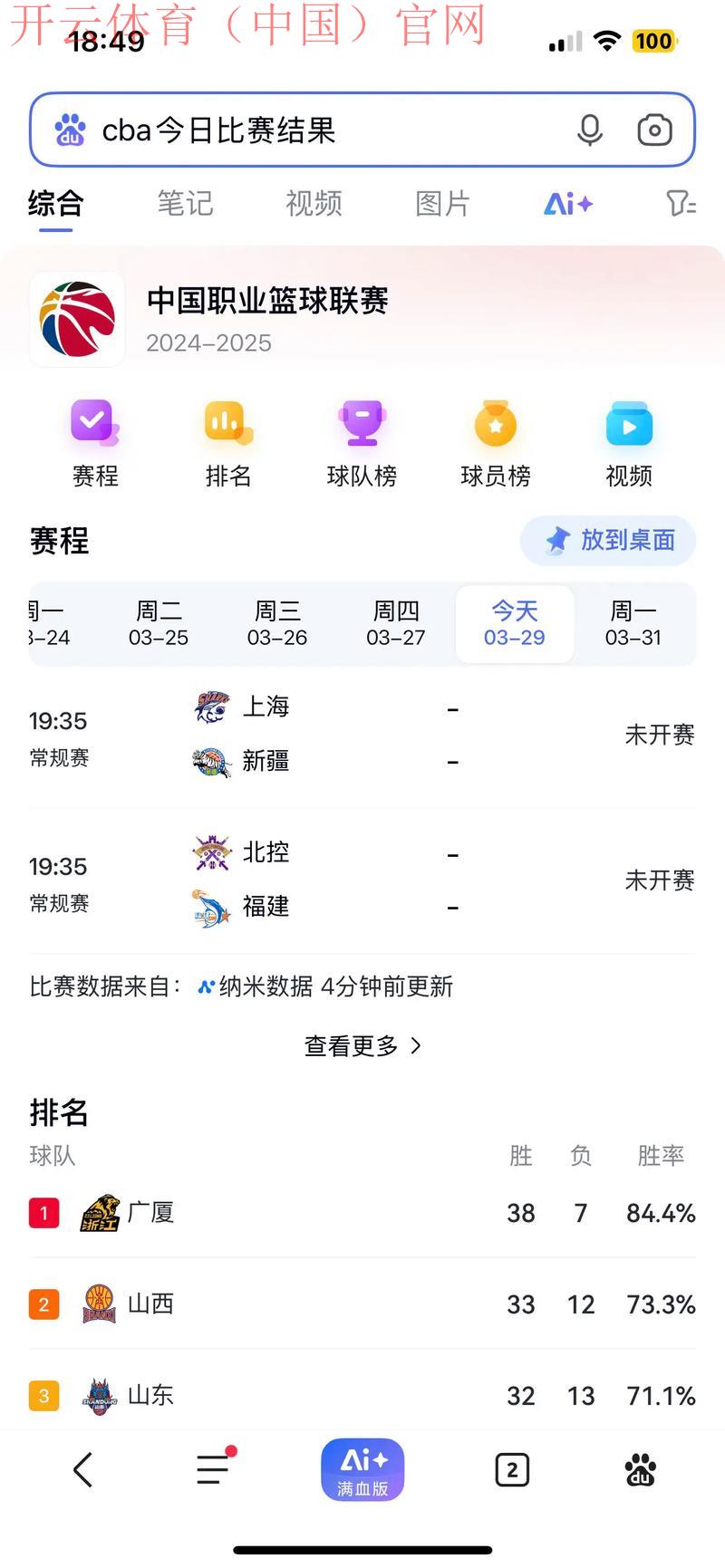Select the 今天 03-29 date tab
725x1568 pixels.
coord(514,624)
